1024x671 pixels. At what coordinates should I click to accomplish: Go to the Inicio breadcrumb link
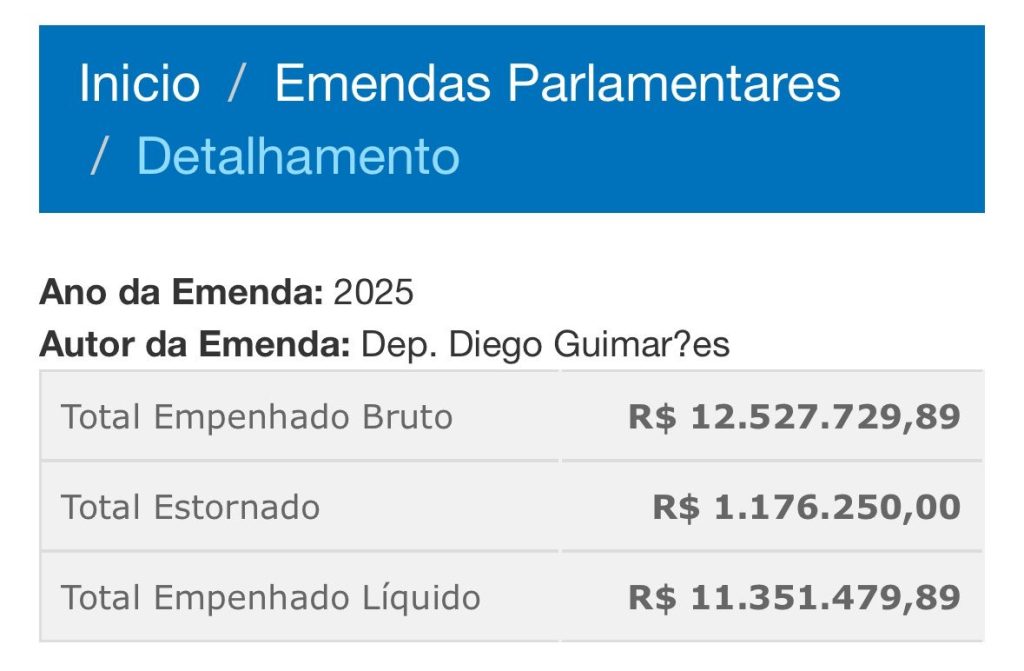[139, 83]
